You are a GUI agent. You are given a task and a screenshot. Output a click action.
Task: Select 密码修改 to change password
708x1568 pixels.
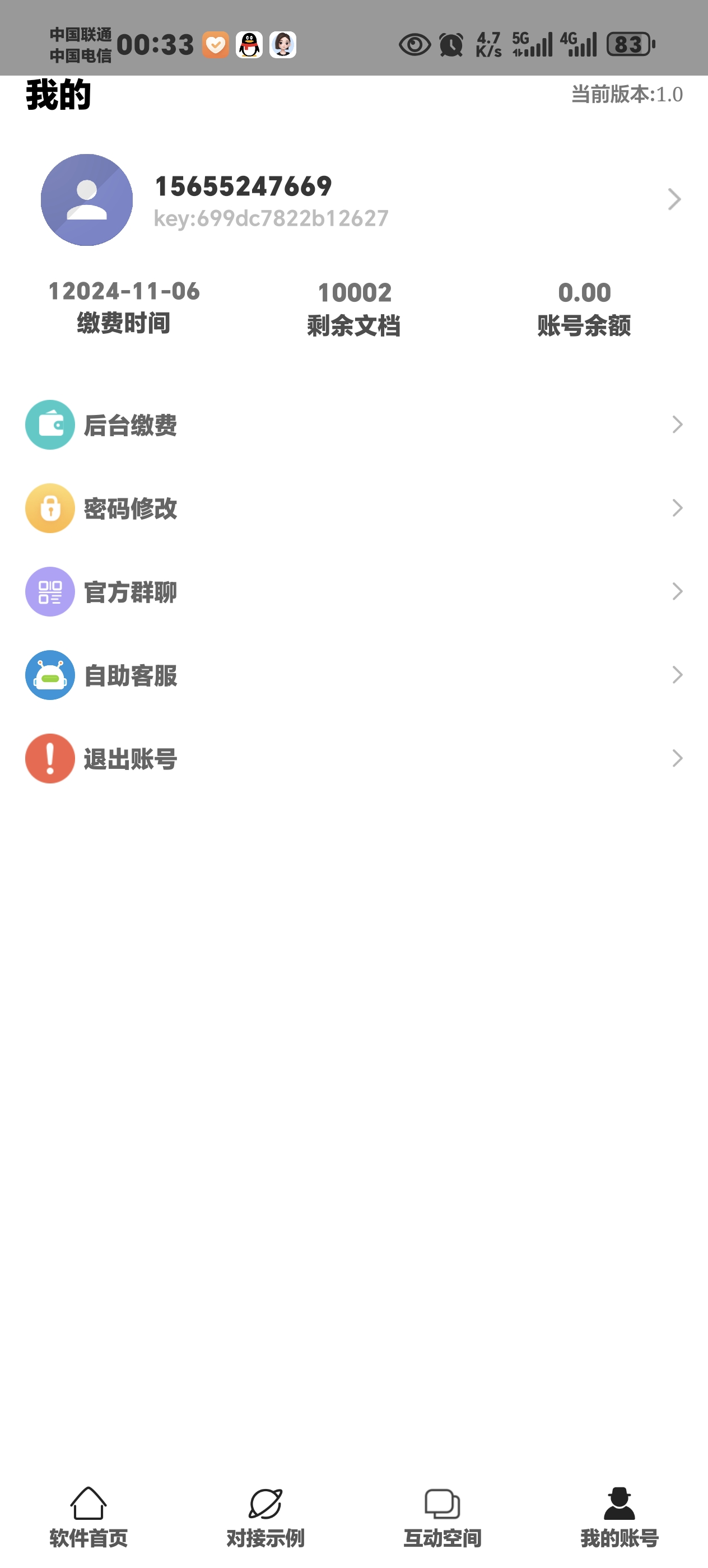tap(353, 508)
